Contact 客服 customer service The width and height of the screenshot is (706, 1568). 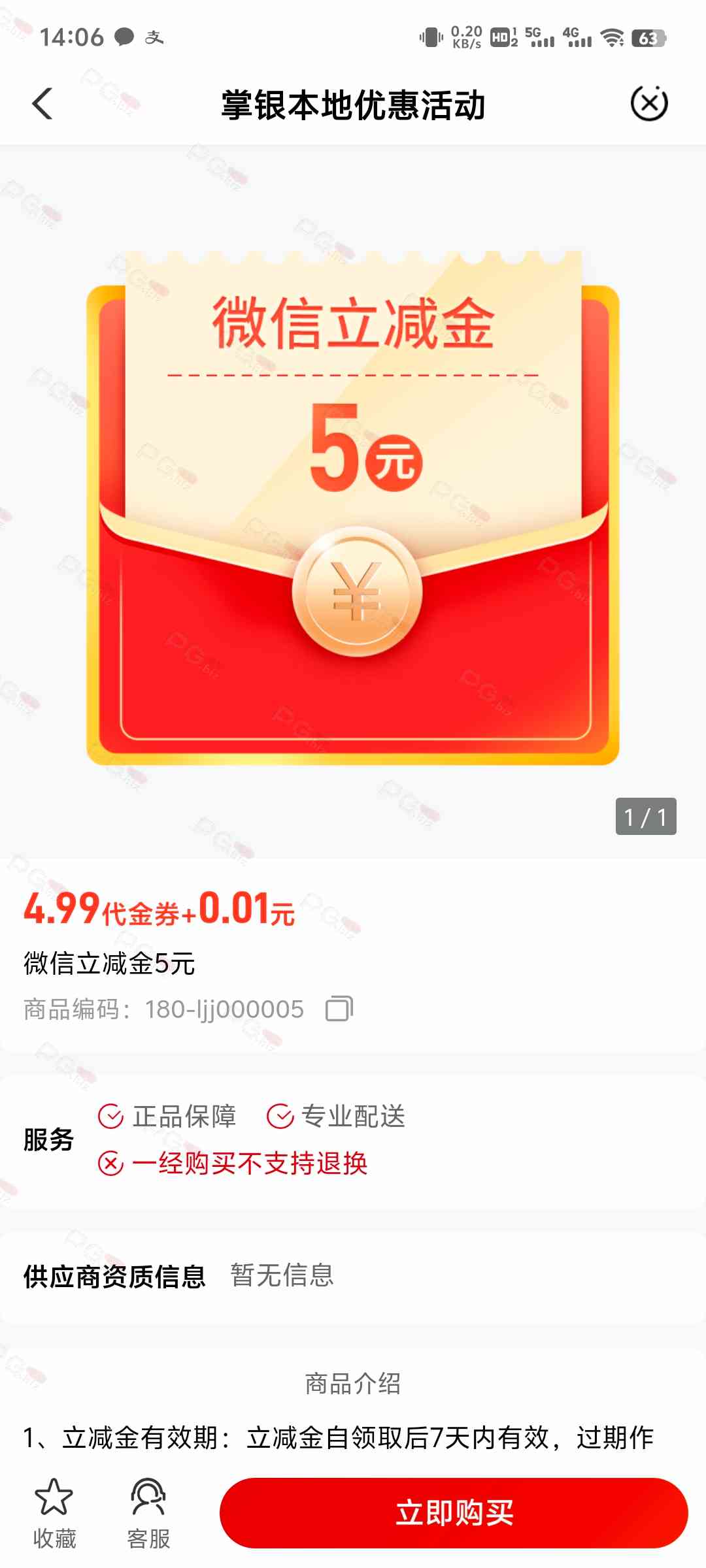[x=148, y=1512]
